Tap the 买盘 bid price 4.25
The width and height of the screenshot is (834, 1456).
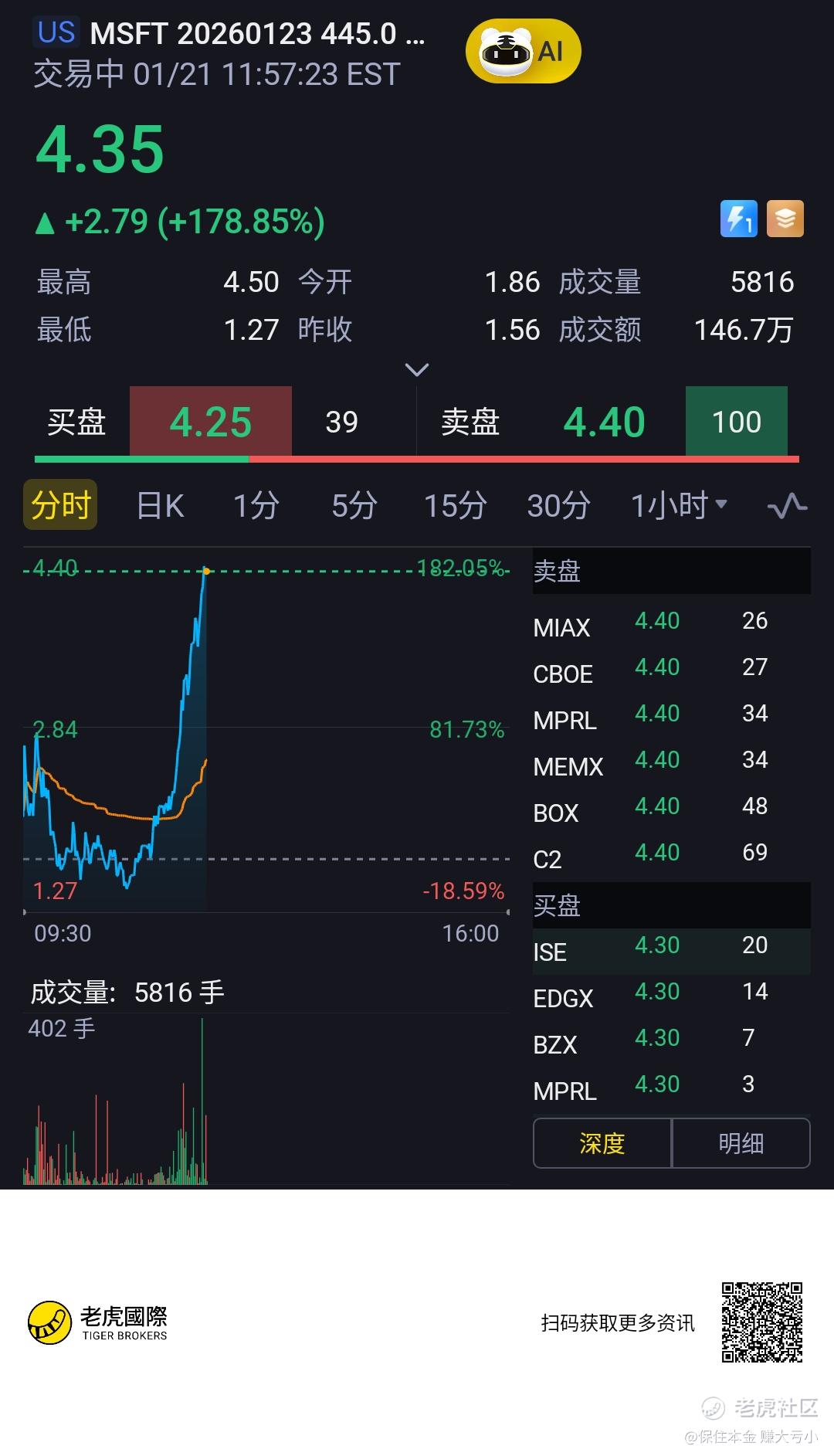(211, 422)
